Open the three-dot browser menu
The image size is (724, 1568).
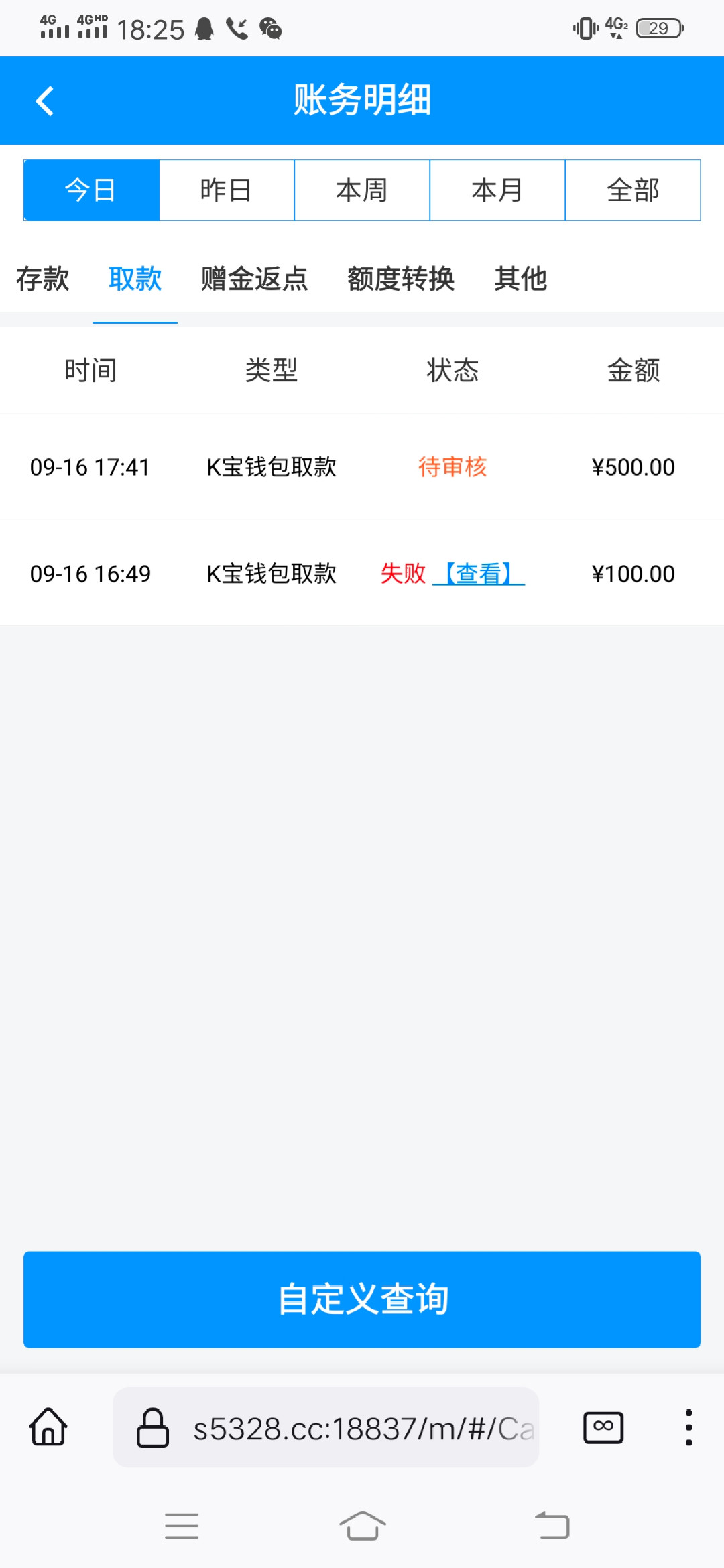tap(690, 1428)
